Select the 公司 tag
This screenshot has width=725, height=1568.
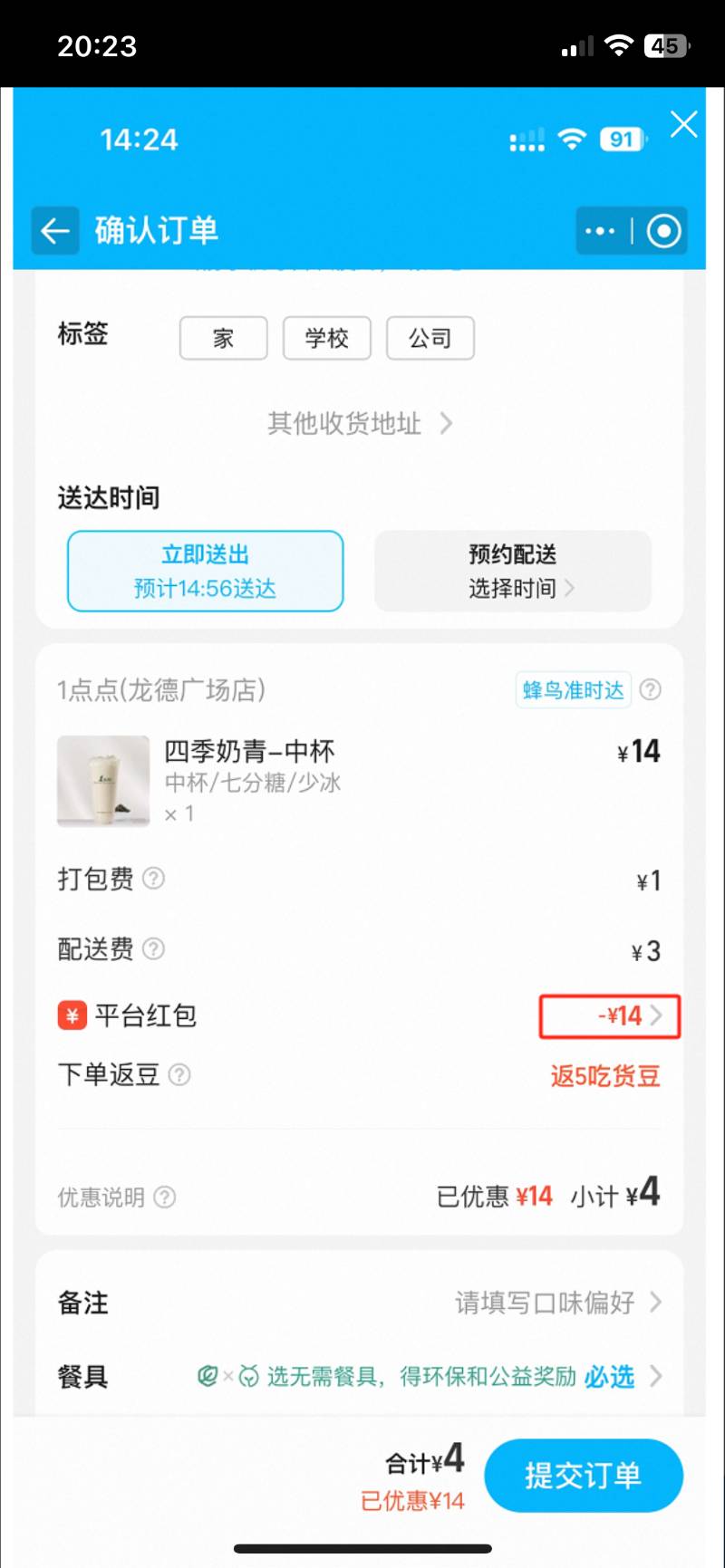(430, 338)
